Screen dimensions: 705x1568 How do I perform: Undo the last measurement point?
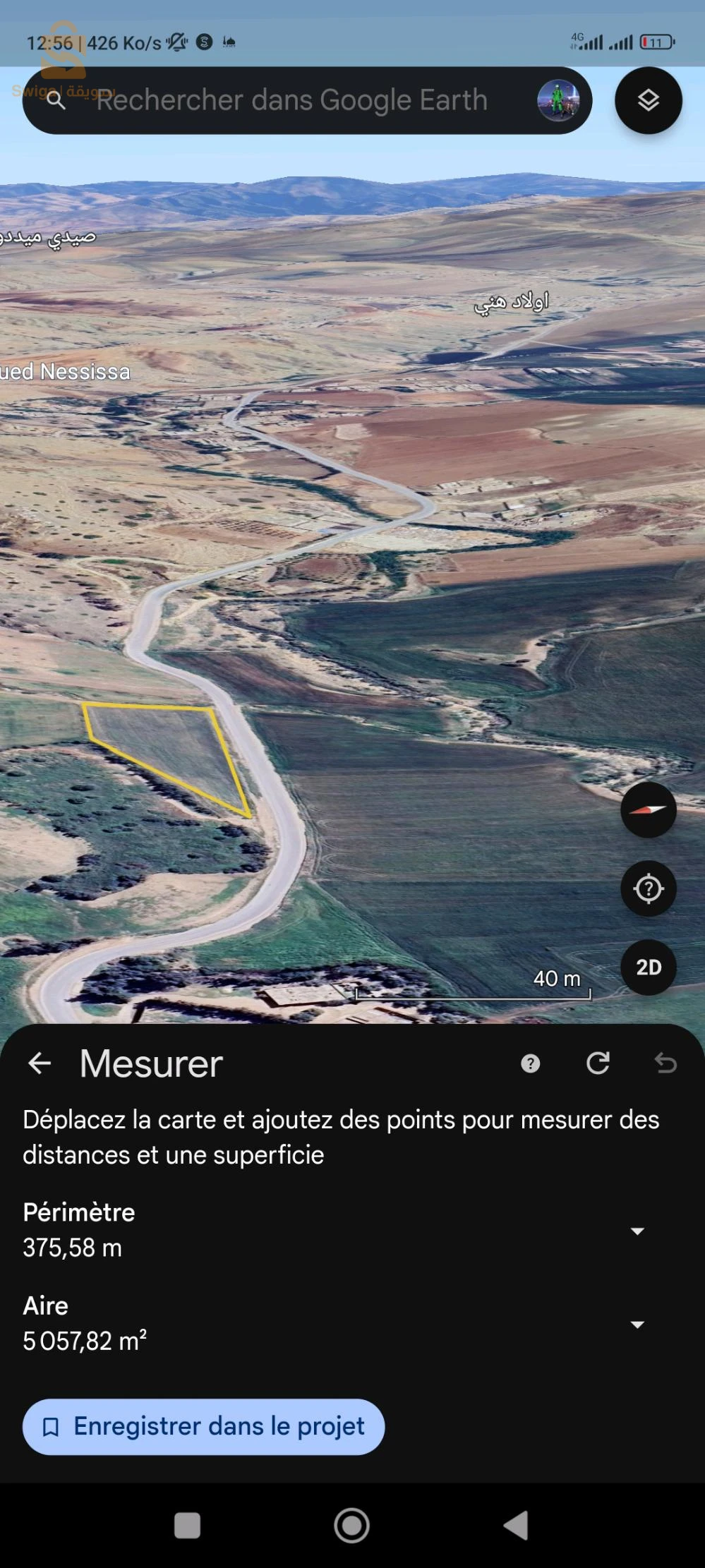tap(665, 1063)
